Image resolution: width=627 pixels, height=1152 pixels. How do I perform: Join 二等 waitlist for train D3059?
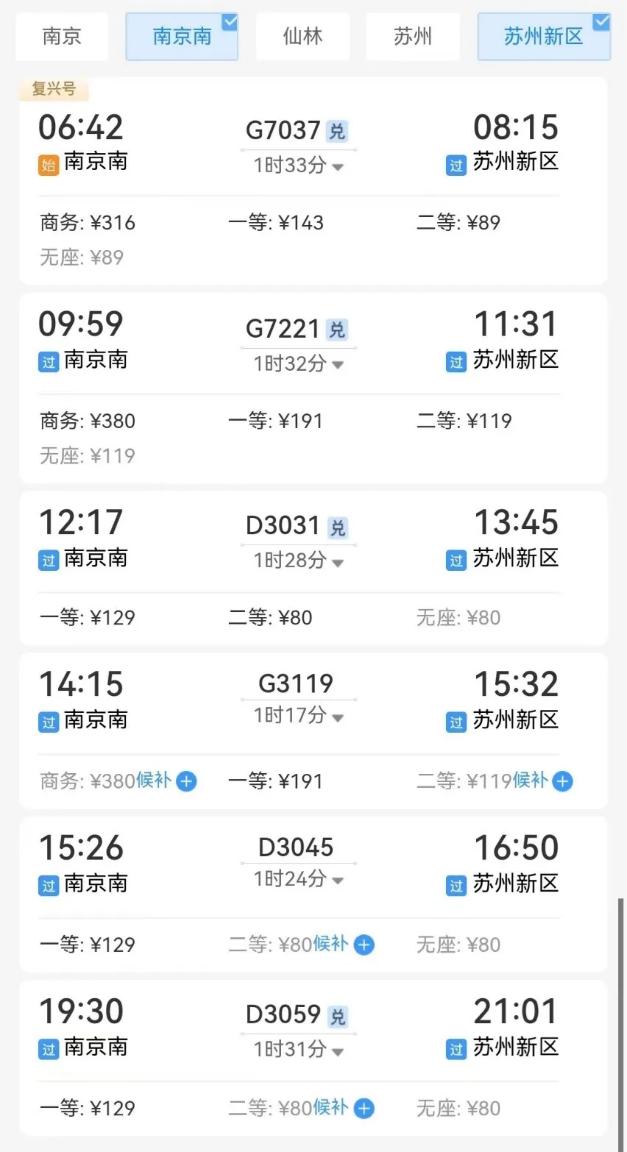click(x=364, y=1108)
